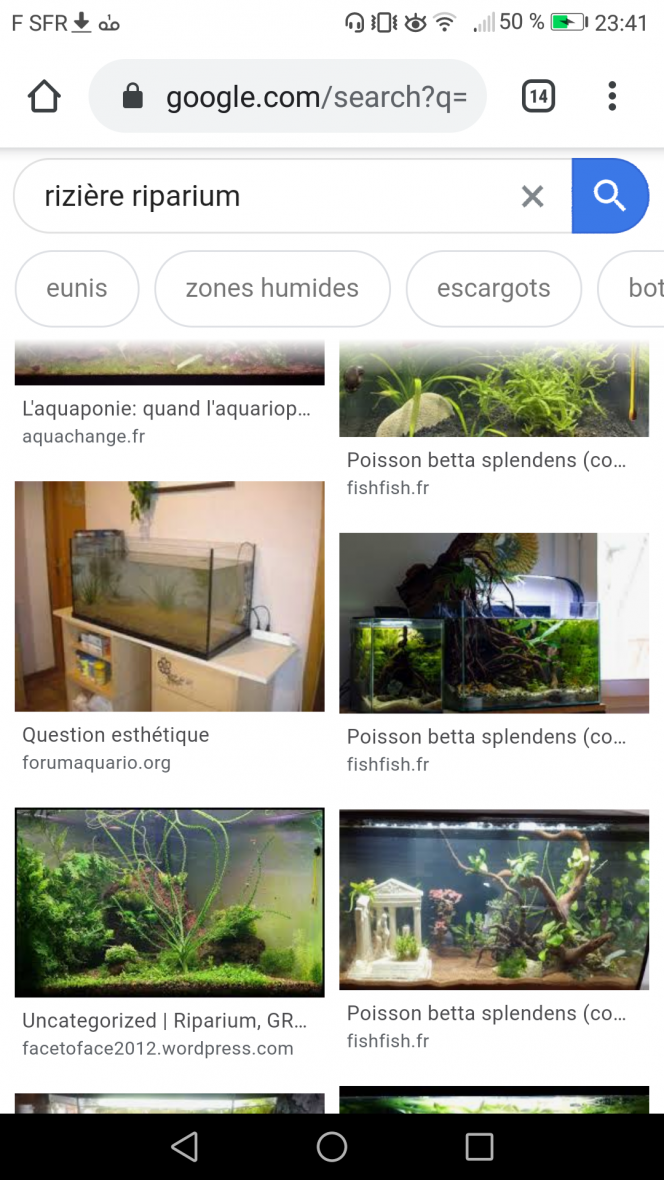Tap the google.com address bar
Image resolution: width=664 pixels, height=1180 pixels.
coord(300,97)
